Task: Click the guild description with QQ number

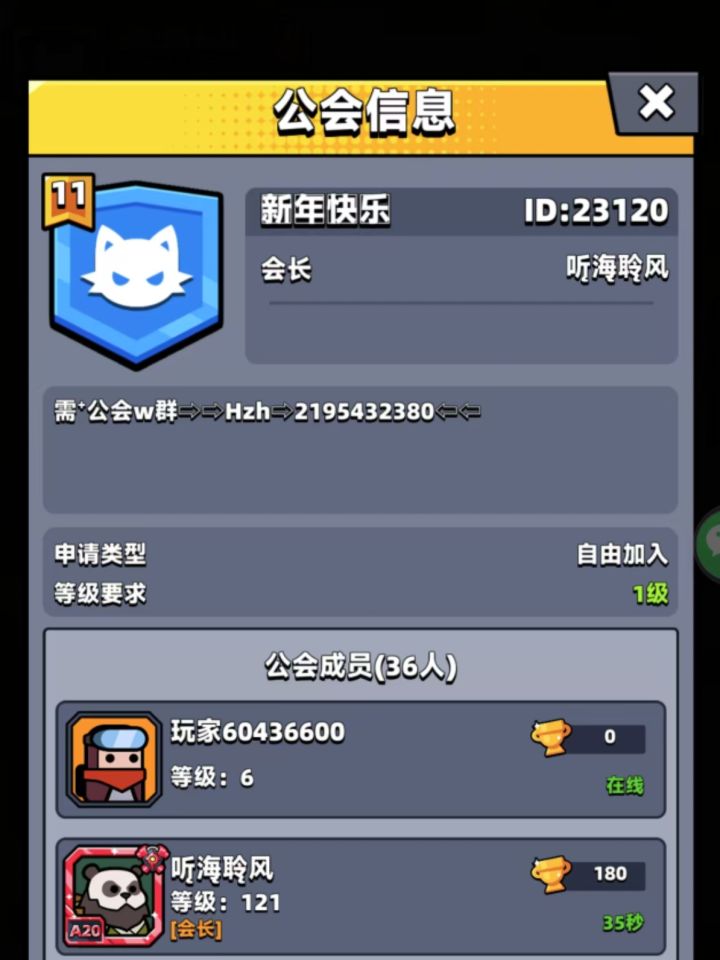Action: click(x=267, y=410)
